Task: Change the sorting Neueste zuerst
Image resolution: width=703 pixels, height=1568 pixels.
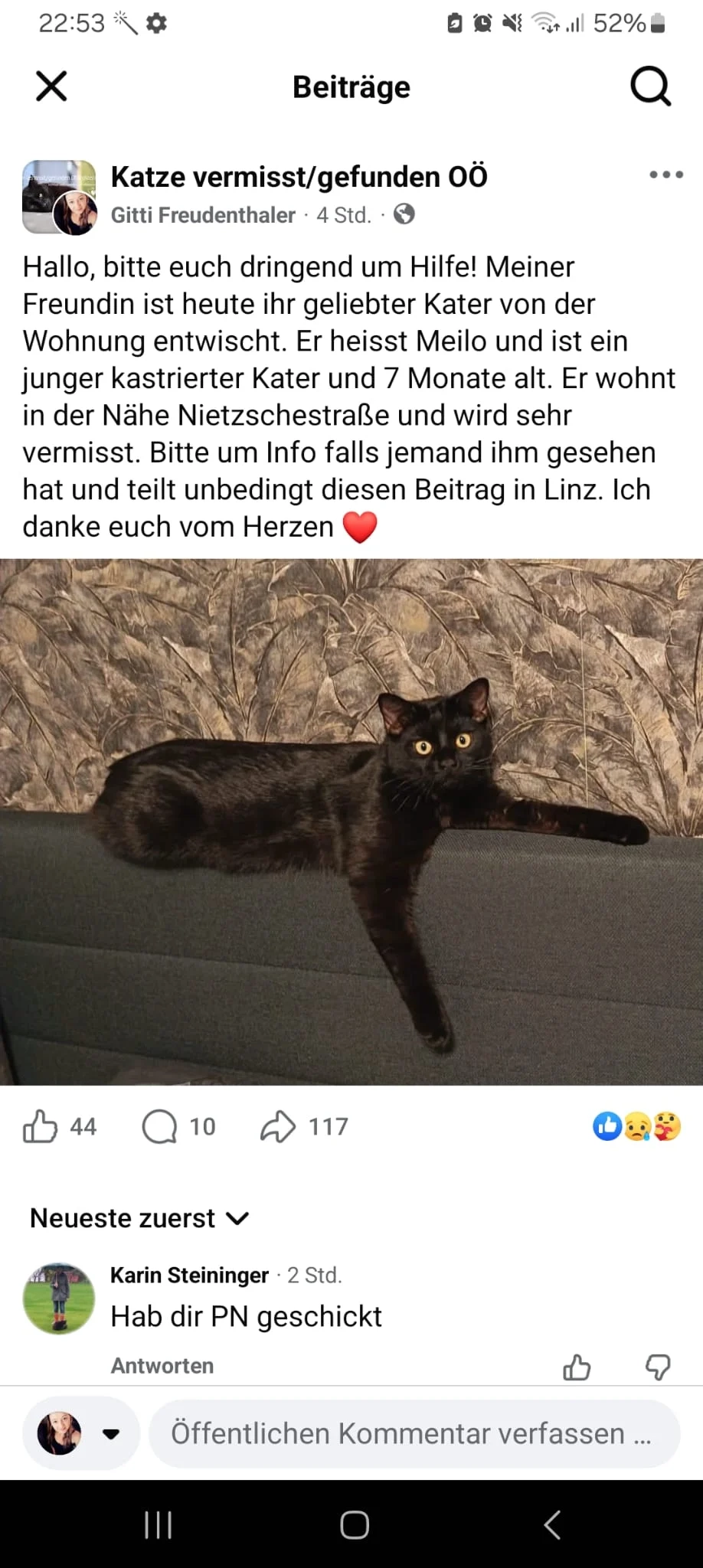Action: 139,1218
